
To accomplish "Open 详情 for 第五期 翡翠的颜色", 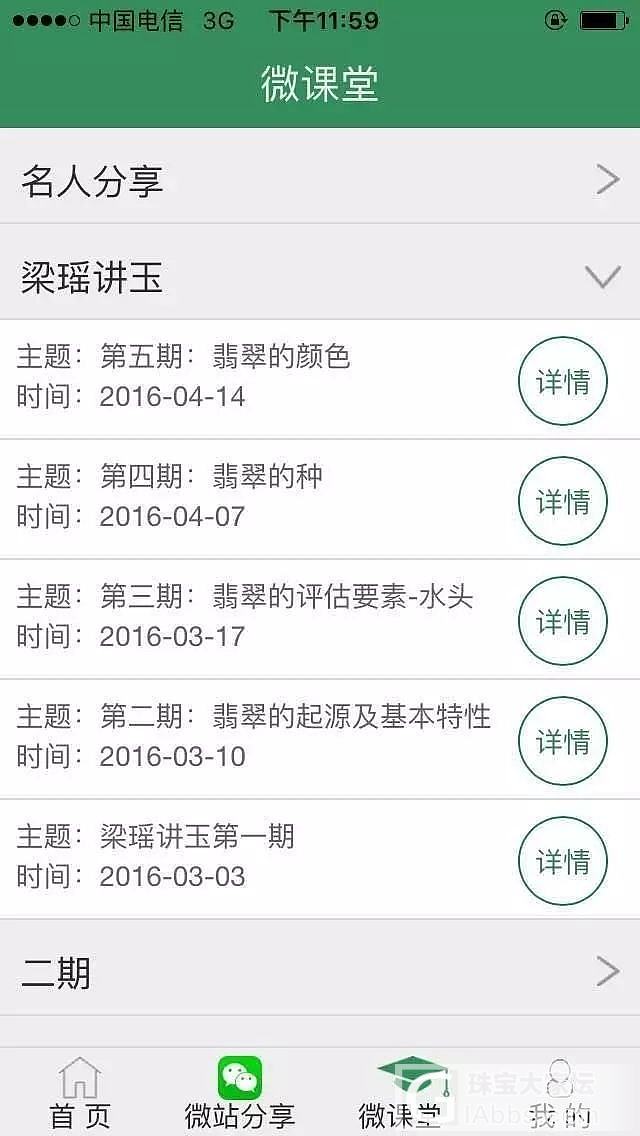I will [x=562, y=381].
